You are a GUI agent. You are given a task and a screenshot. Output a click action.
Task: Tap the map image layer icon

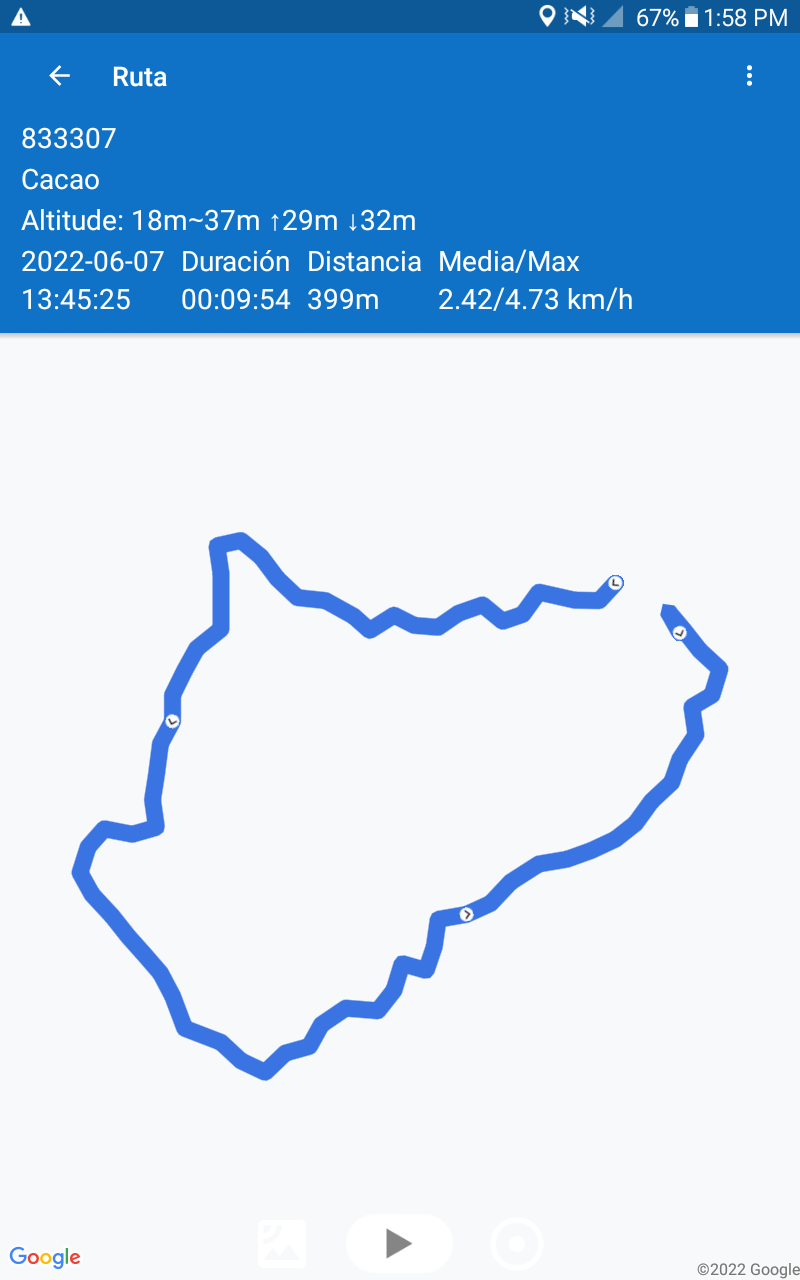tap(282, 1243)
